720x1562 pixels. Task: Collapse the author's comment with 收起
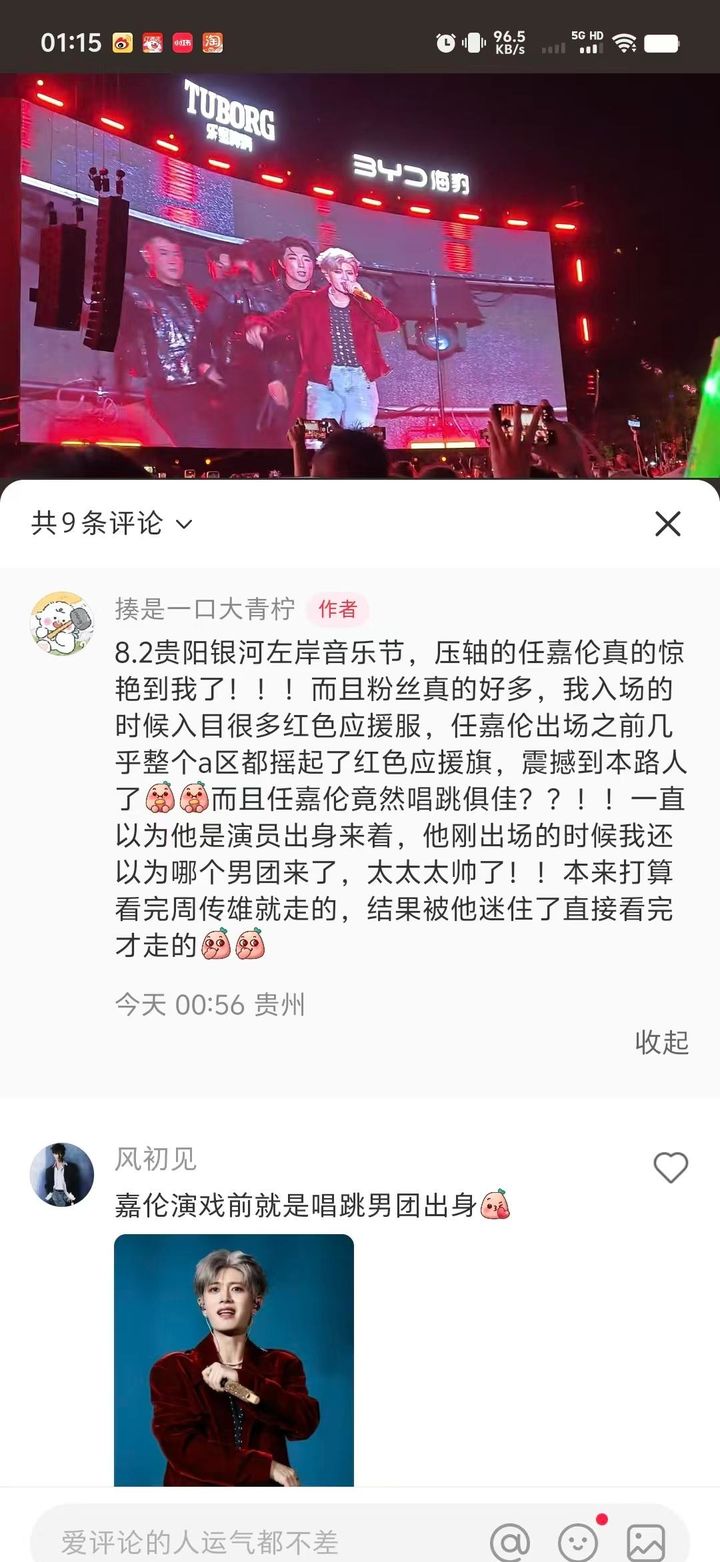click(x=662, y=1042)
